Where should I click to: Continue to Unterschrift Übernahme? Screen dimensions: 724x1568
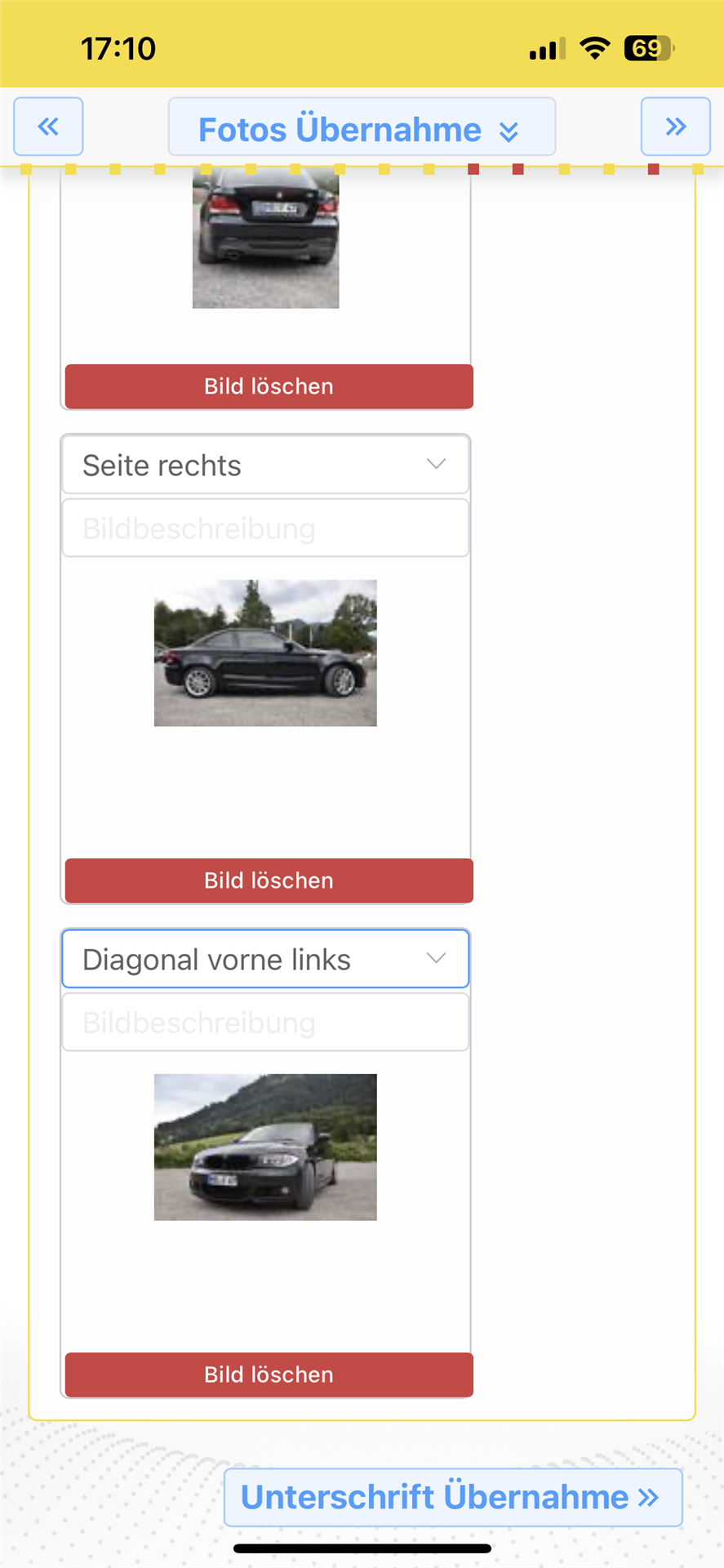click(x=452, y=1497)
